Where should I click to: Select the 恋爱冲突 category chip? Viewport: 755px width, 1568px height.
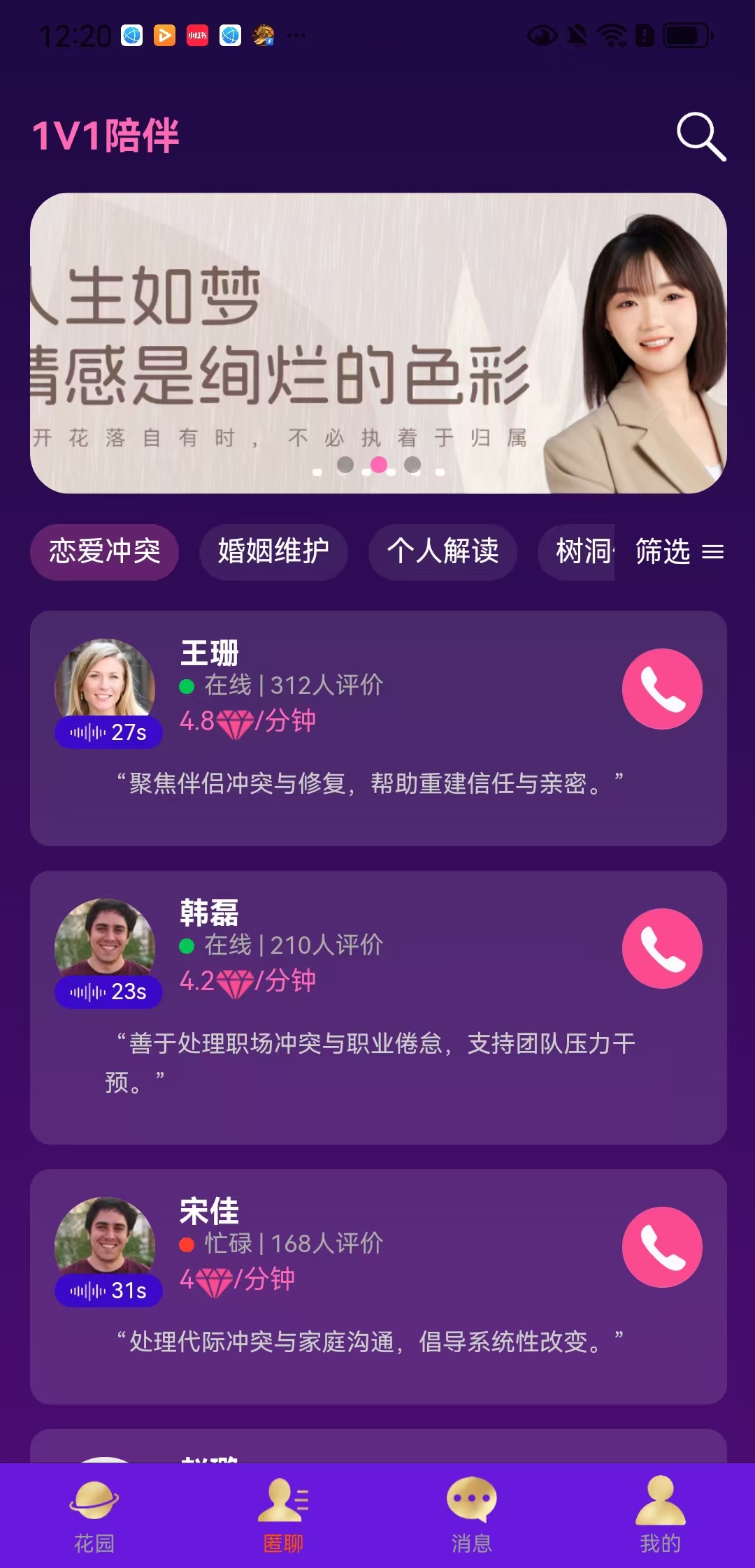point(104,552)
